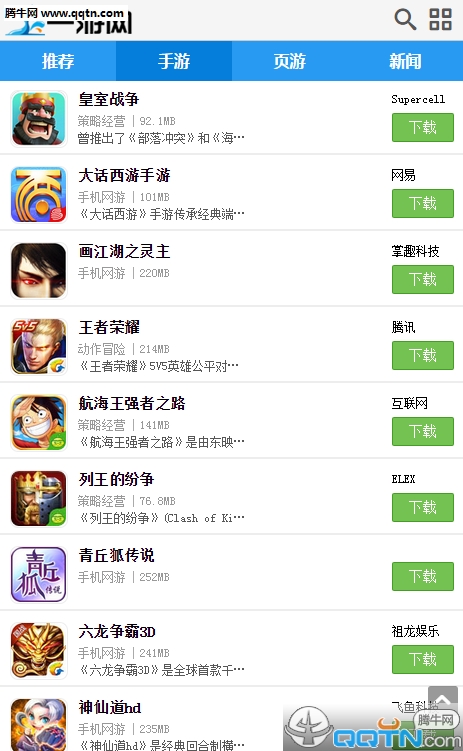Tap the 下载 button for 王者荣耀
This screenshot has width=463, height=751.
pos(423,355)
